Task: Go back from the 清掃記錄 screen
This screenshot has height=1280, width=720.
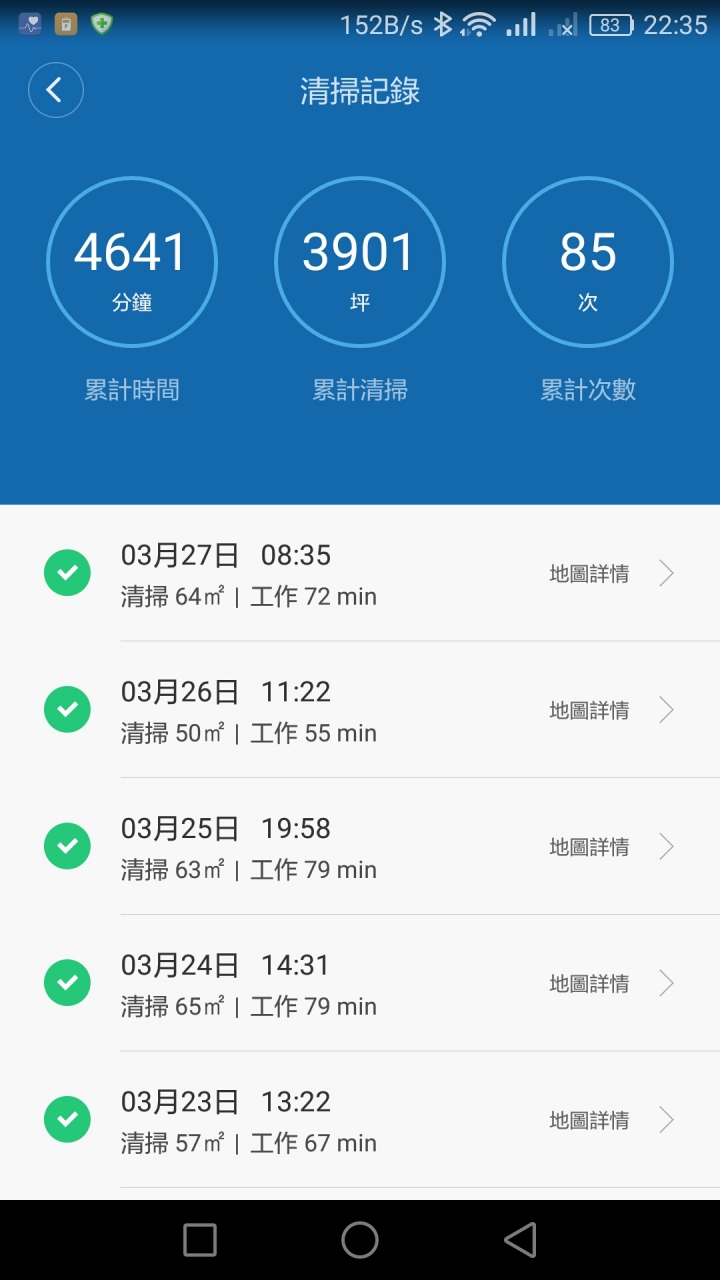Action: [x=55, y=91]
